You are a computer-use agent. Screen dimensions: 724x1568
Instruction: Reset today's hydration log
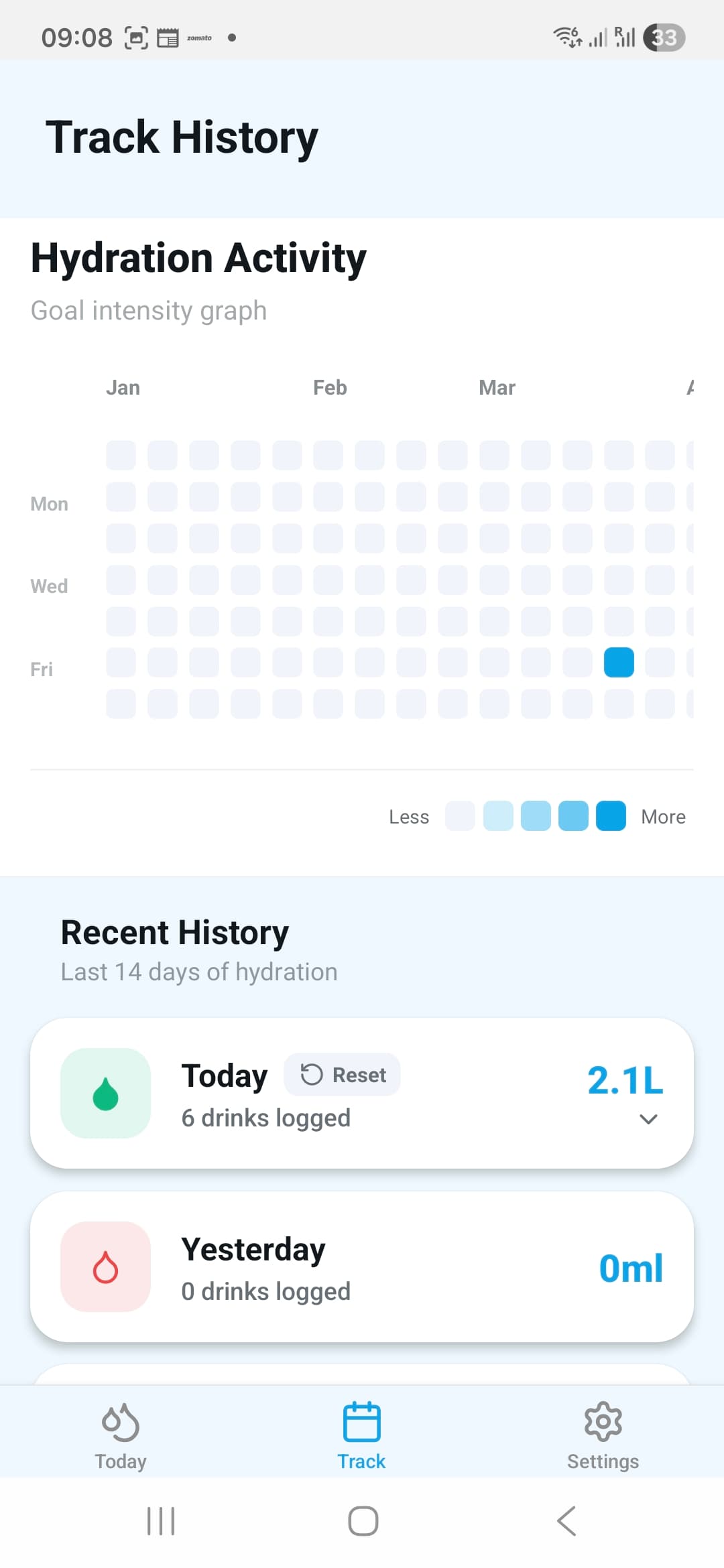(343, 1075)
